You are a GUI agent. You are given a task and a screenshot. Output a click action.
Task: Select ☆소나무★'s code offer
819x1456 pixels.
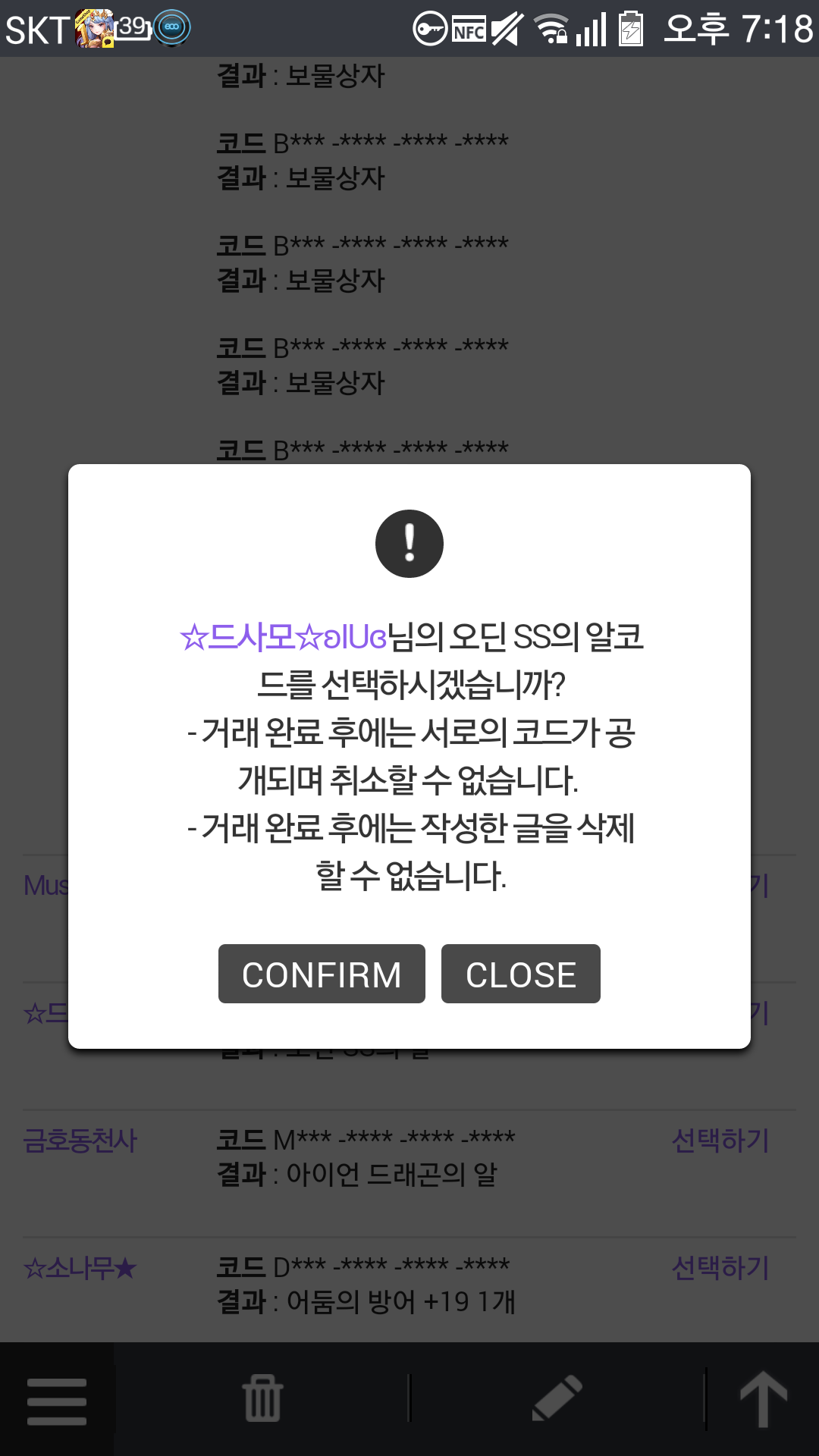pyautogui.click(x=720, y=1268)
